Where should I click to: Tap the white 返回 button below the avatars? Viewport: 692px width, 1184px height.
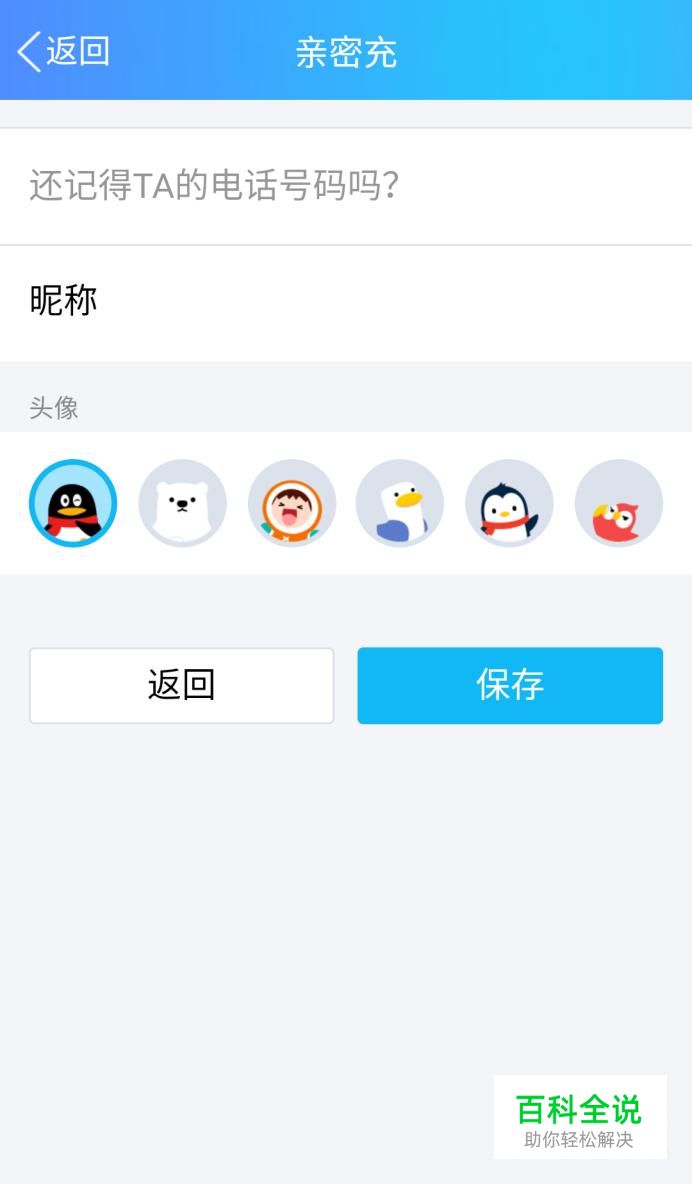click(181, 686)
